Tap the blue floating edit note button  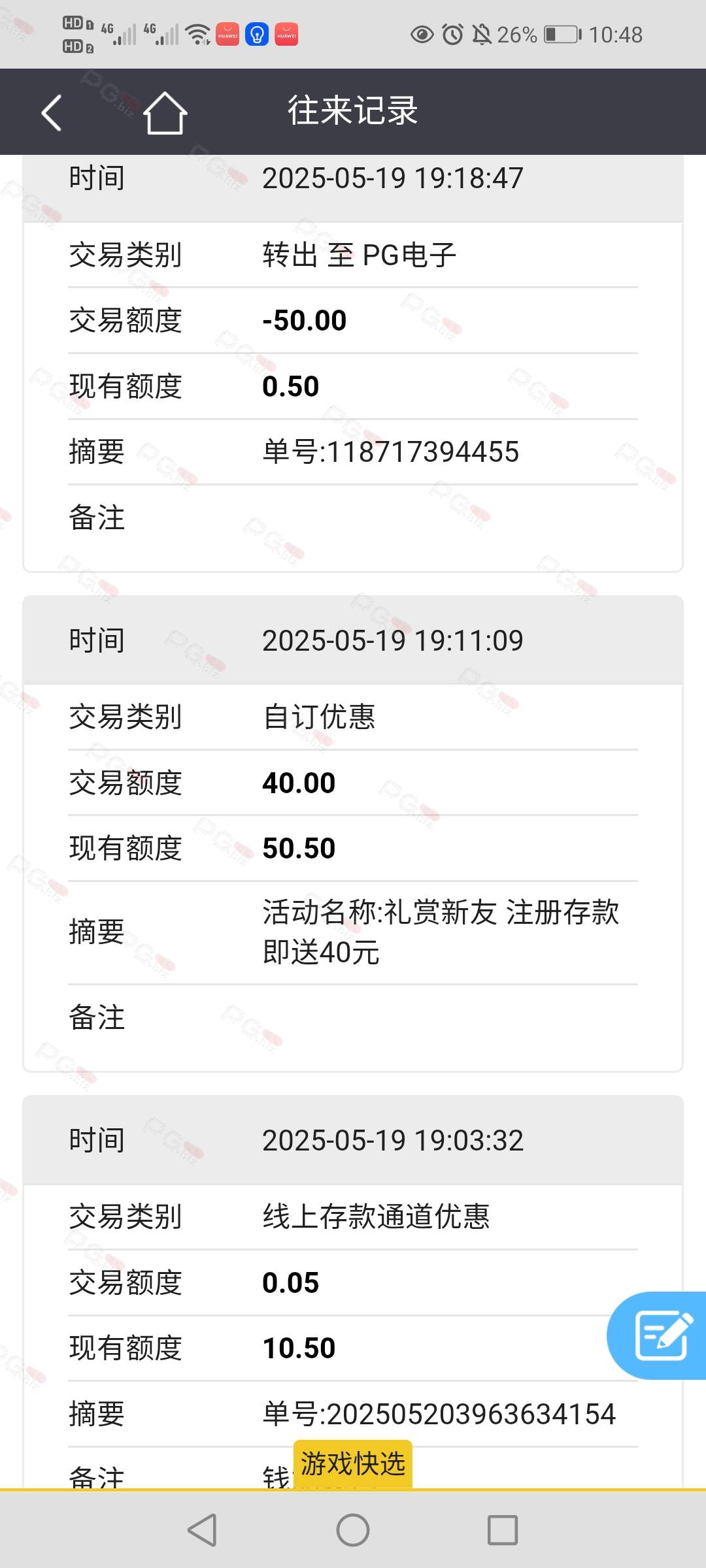click(658, 1335)
